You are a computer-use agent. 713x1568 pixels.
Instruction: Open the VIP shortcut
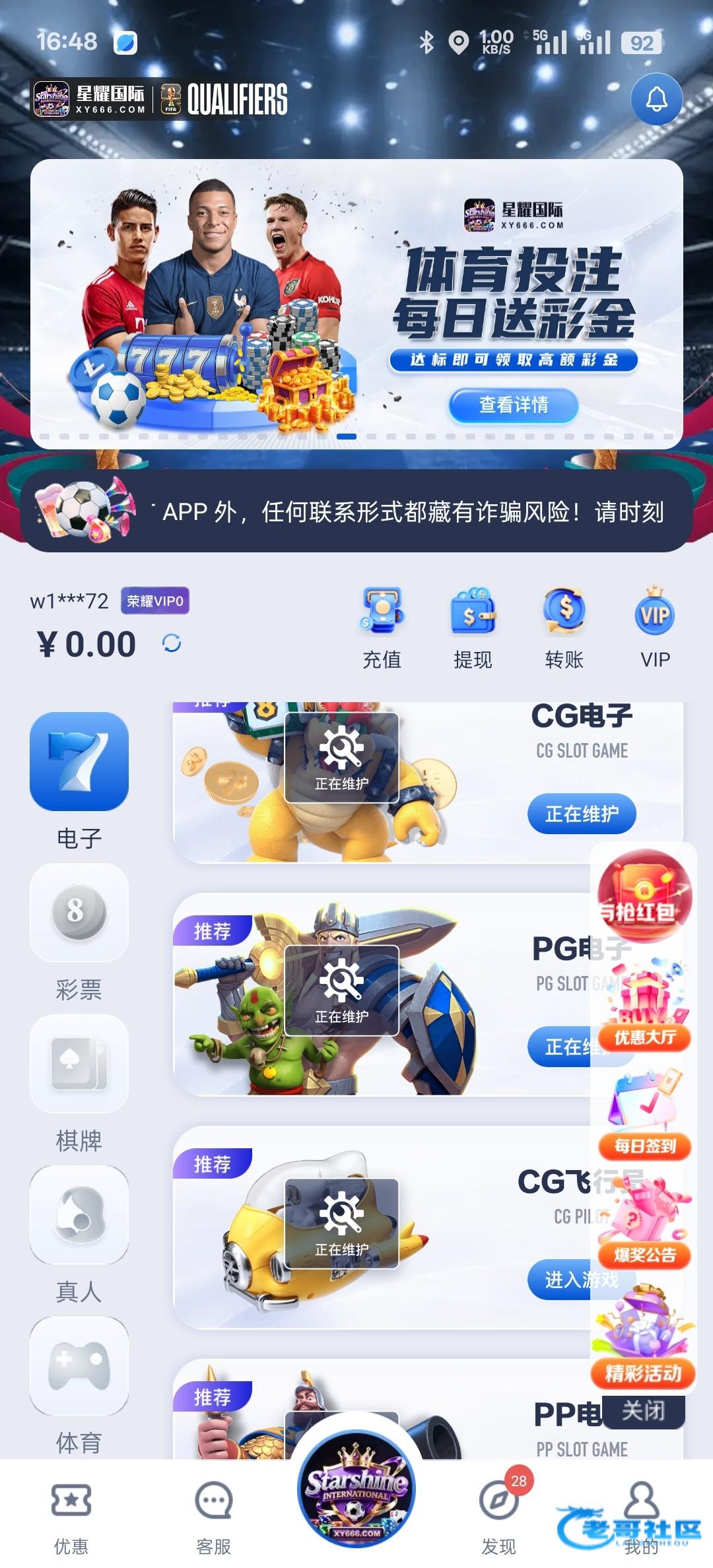655,627
